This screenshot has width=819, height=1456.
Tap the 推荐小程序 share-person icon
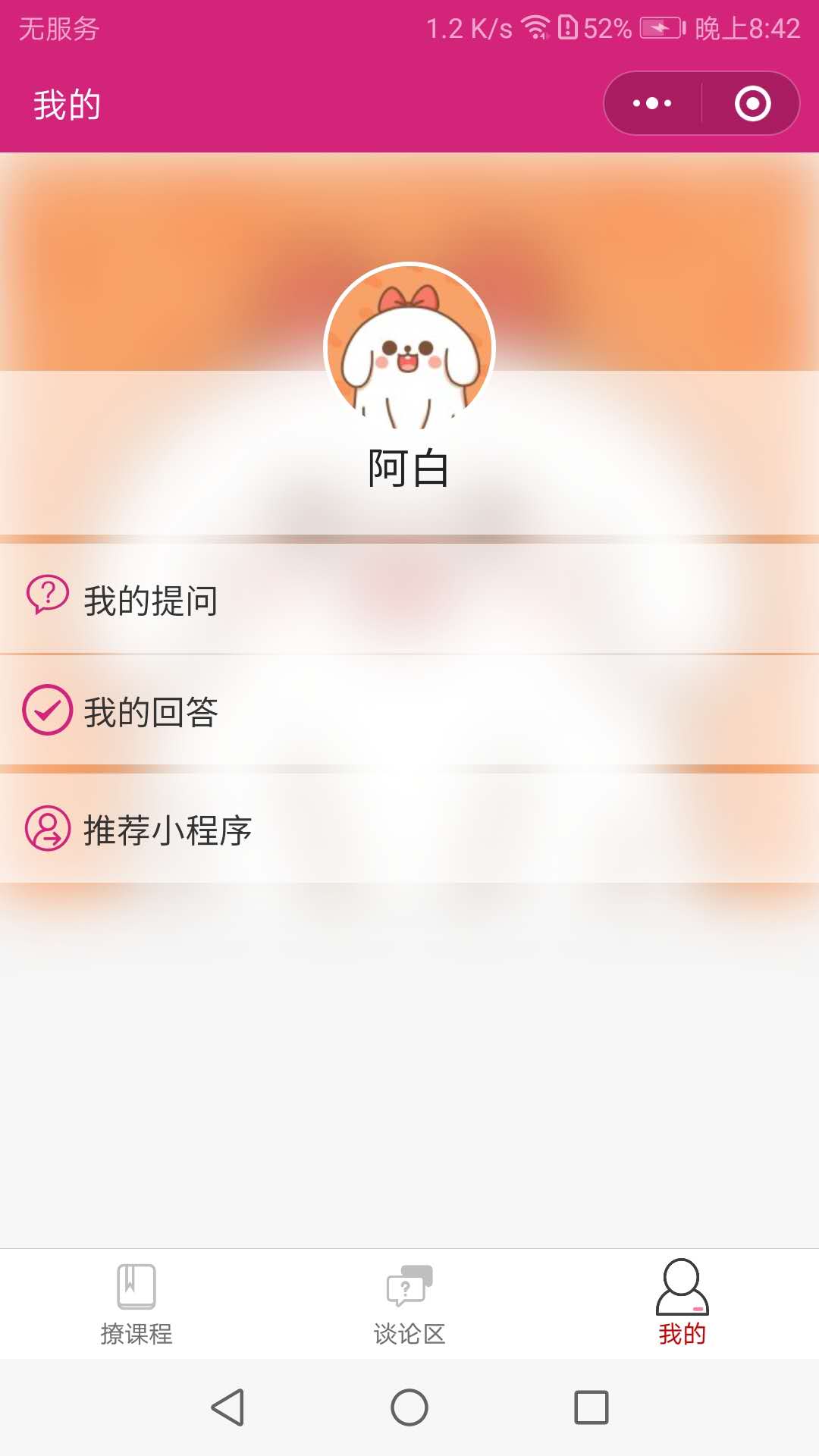[x=47, y=830]
